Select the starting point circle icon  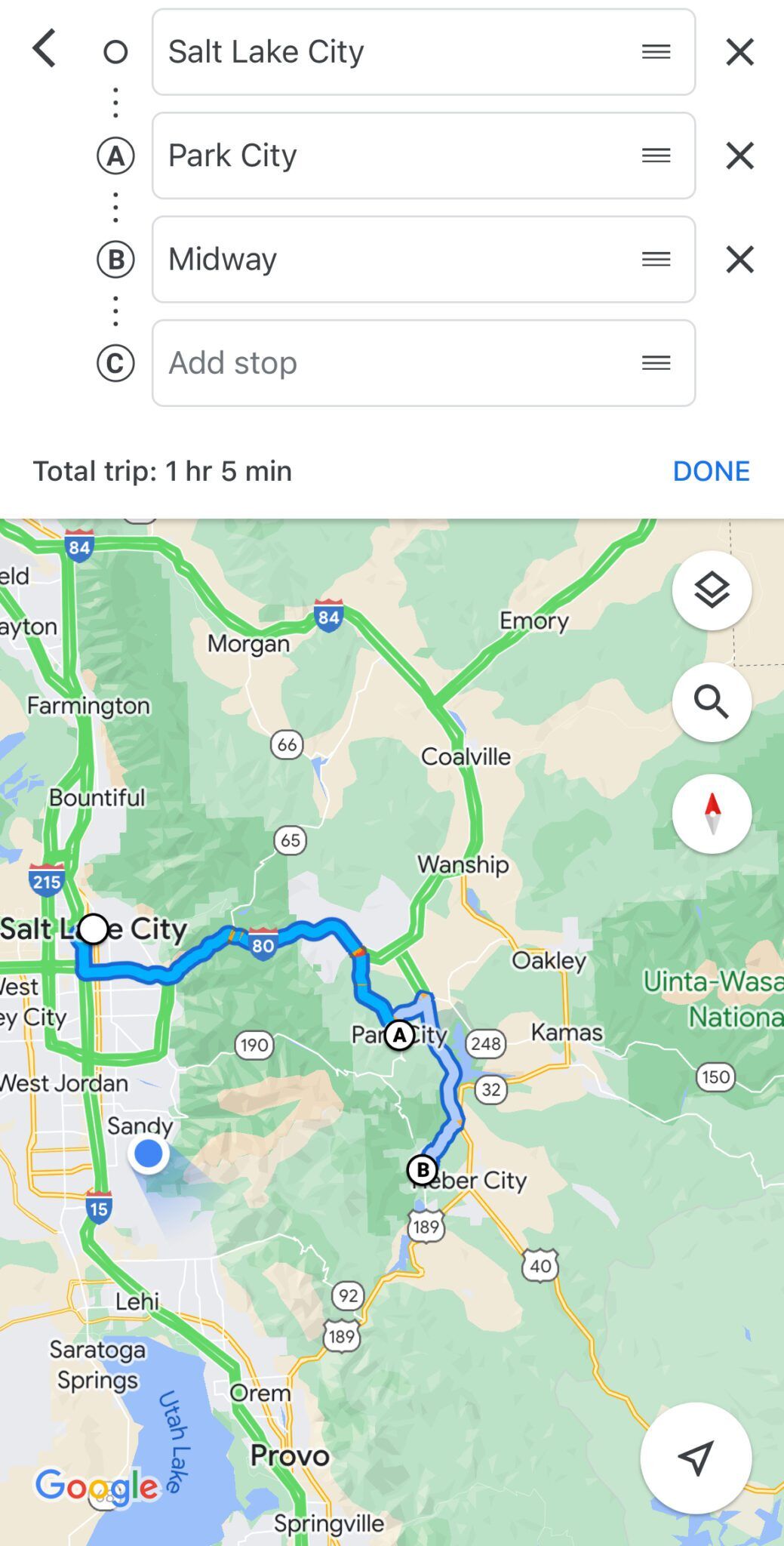[x=115, y=51]
